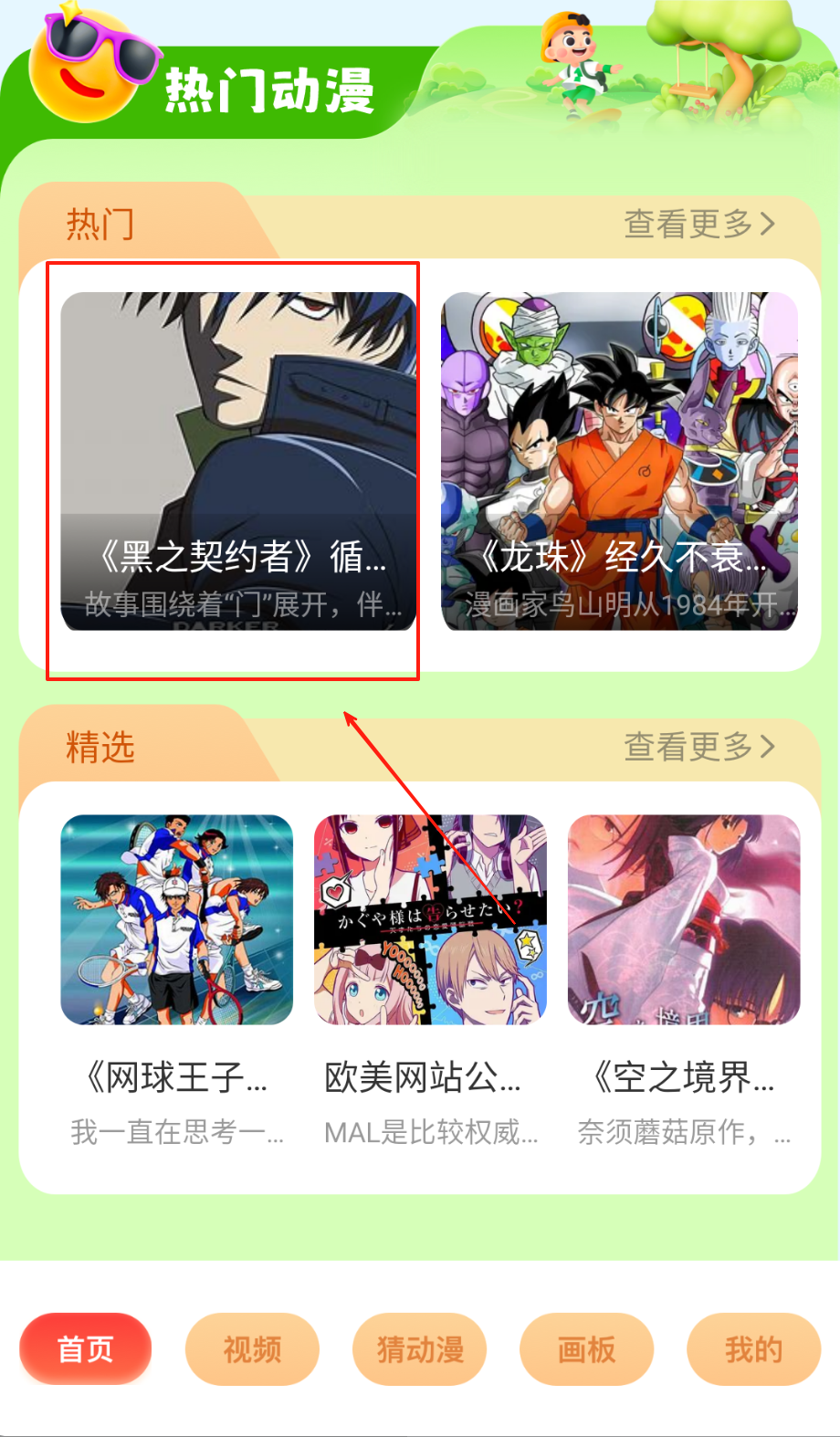The height and width of the screenshot is (1437, 840).
Task: Select the 画板 tab
Action: click(x=586, y=1348)
